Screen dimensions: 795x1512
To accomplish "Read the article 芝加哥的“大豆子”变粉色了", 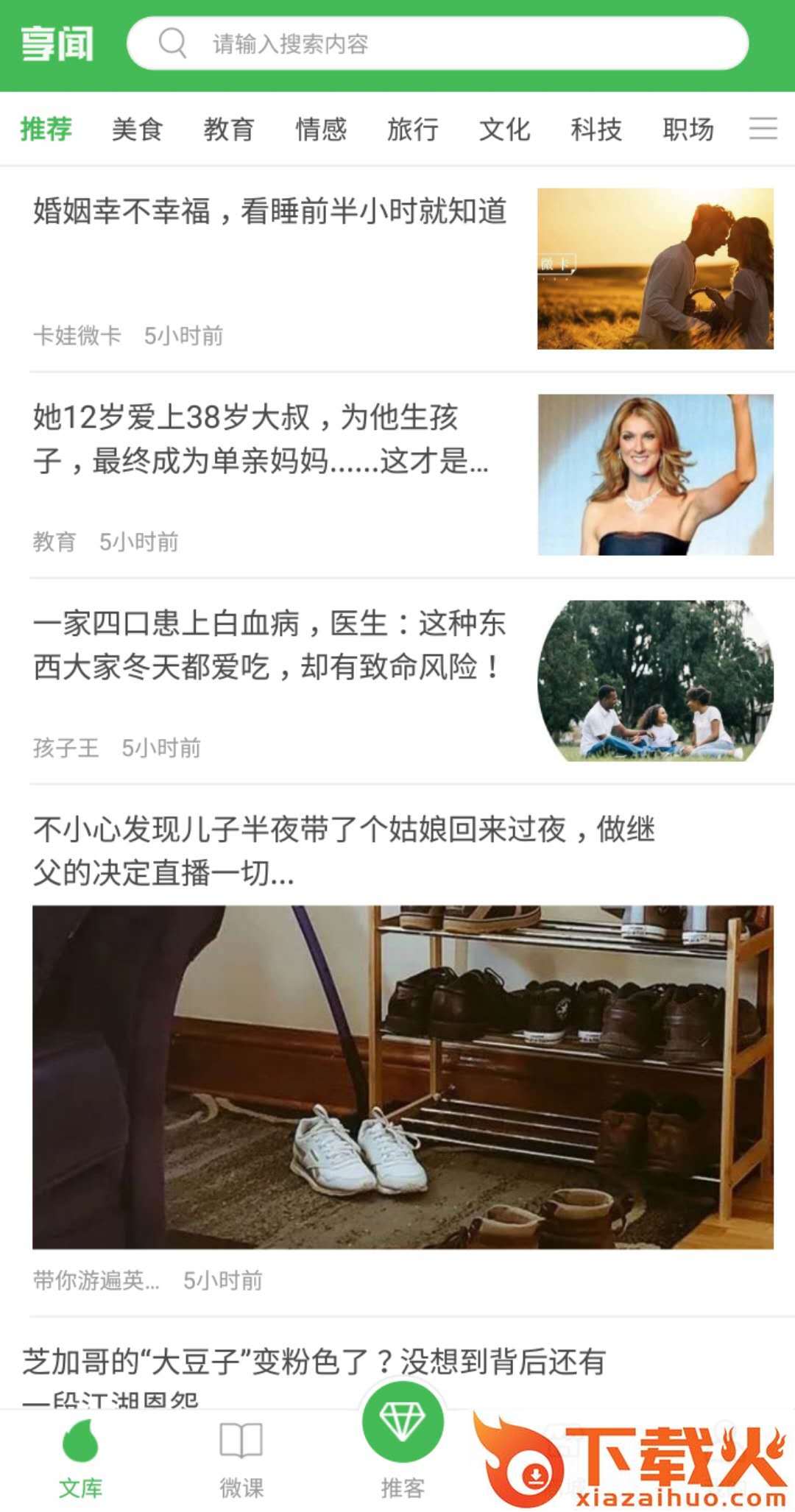I will [314, 1362].
